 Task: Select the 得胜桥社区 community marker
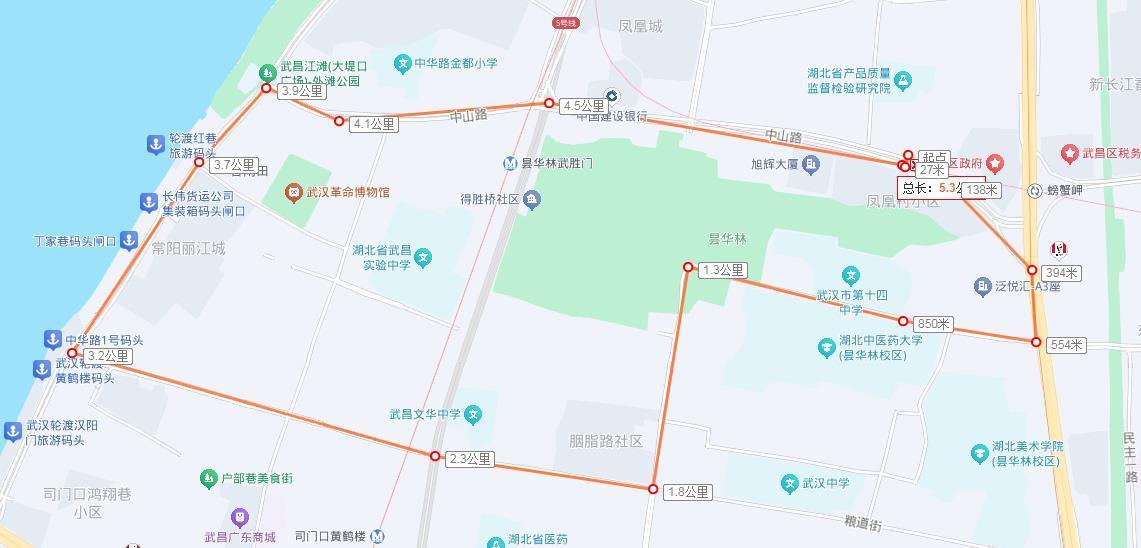[x=532, y=199]
